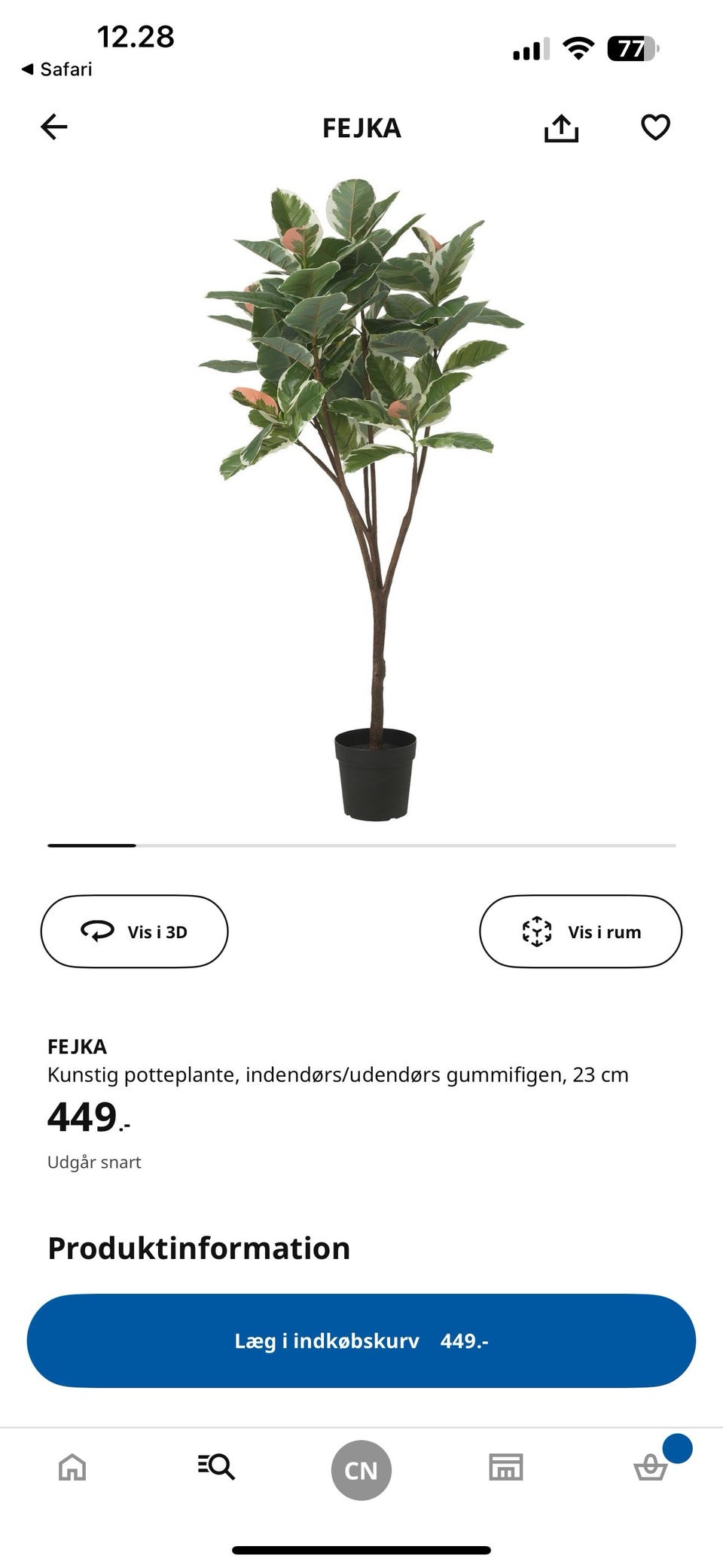This screenshot has height=1568, width=723.
Task: Select the FEJKA header title
Action: (361, 127)
